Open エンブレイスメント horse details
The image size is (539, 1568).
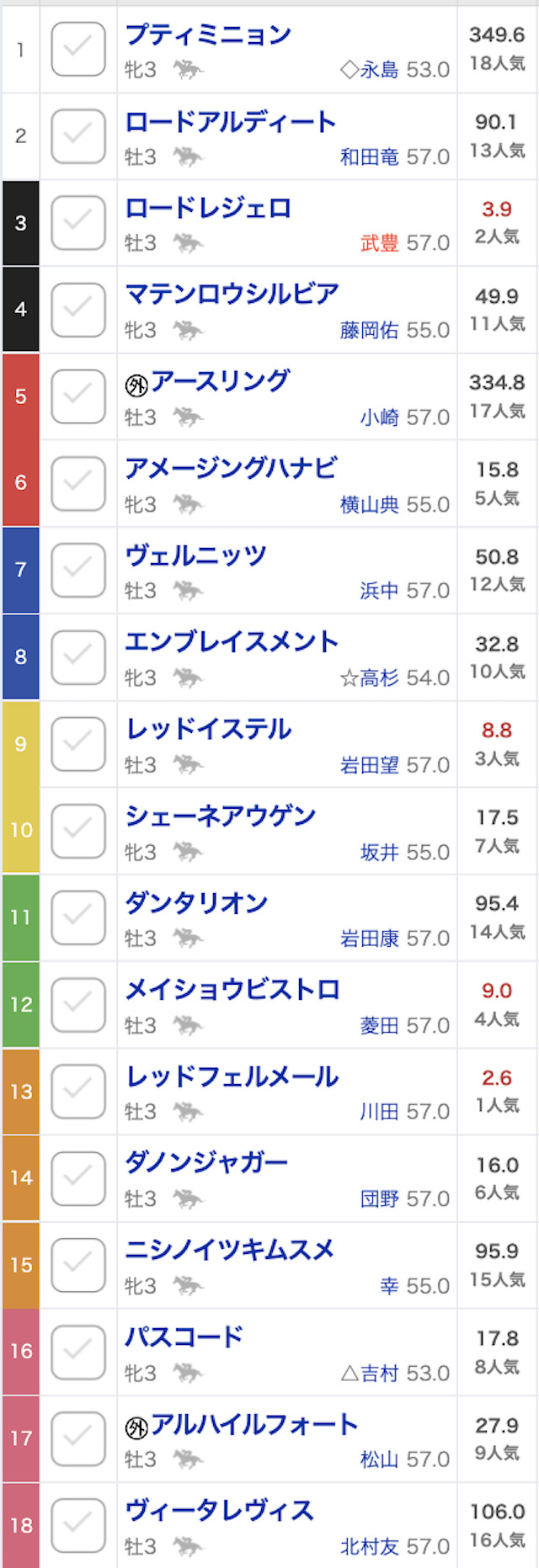click(232, 642)
